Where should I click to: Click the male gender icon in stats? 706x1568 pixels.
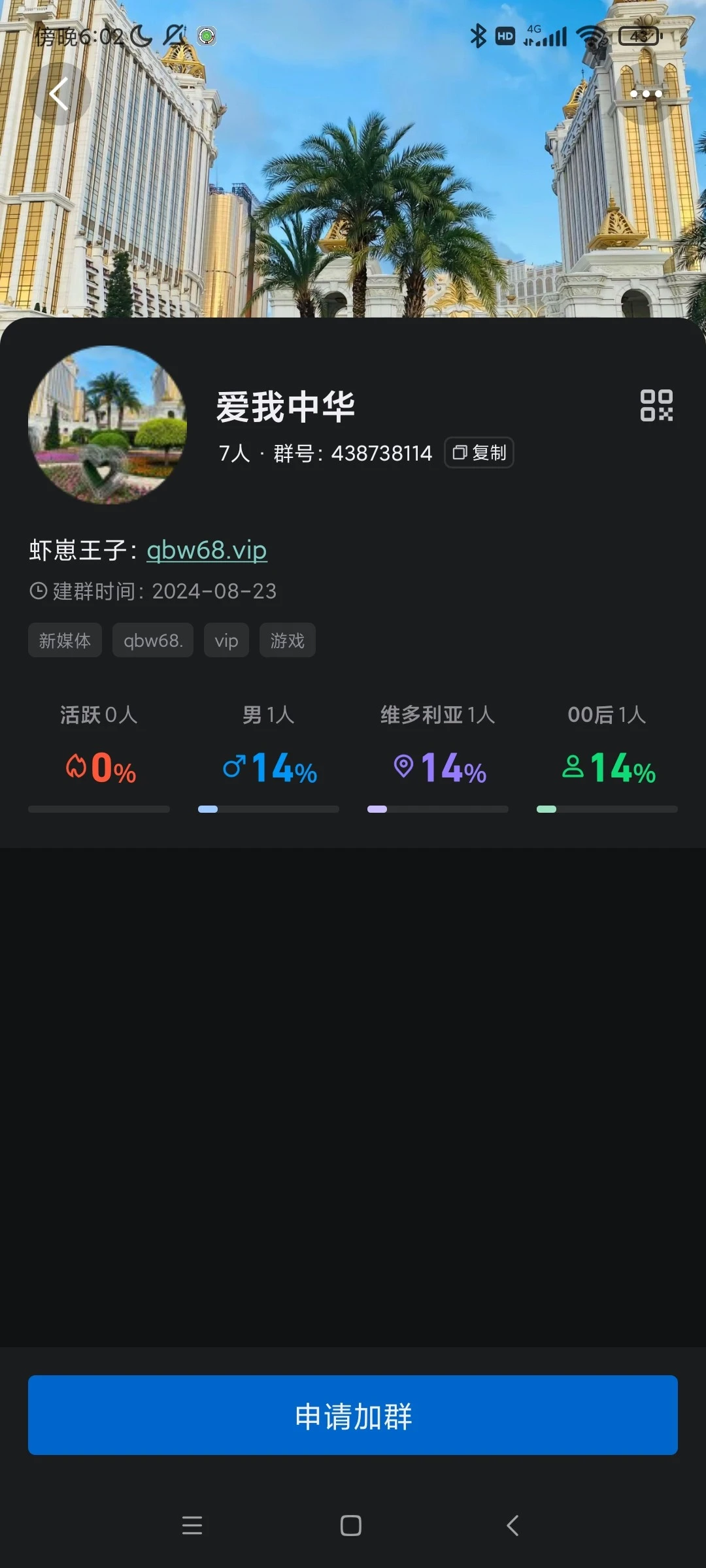pyautogui.click(x=234, y=768)
